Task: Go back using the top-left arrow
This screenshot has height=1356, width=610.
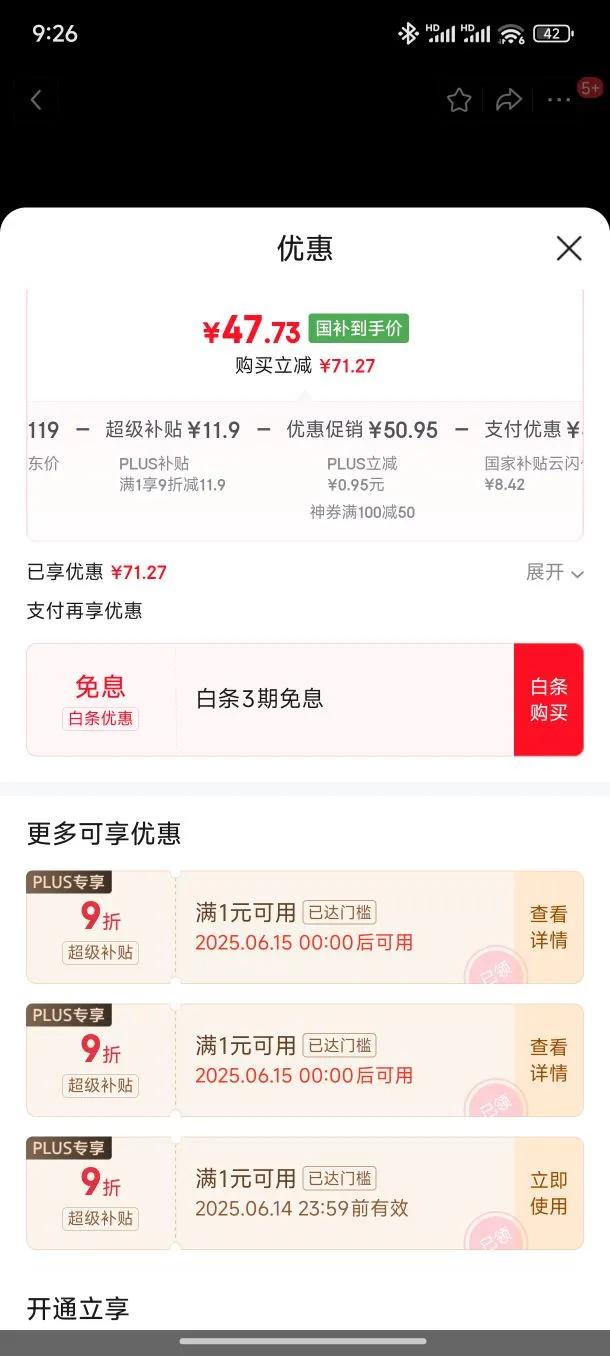Action: tap(36, 100)
